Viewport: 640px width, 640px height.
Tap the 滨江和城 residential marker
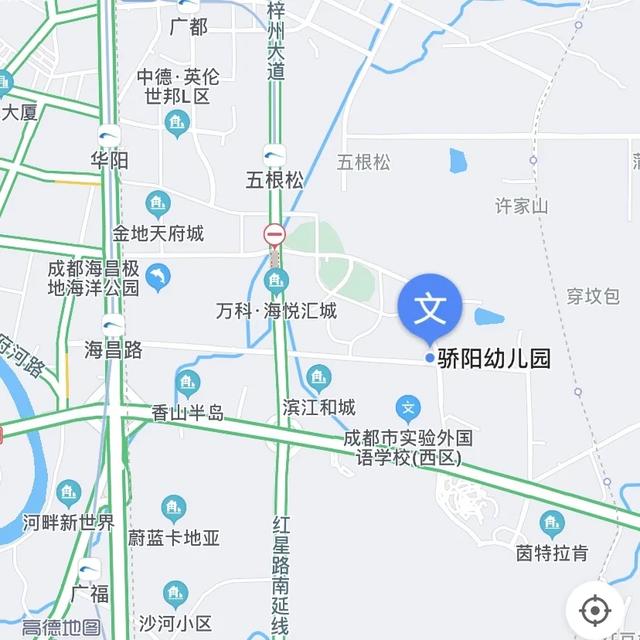tap(319, 377)
